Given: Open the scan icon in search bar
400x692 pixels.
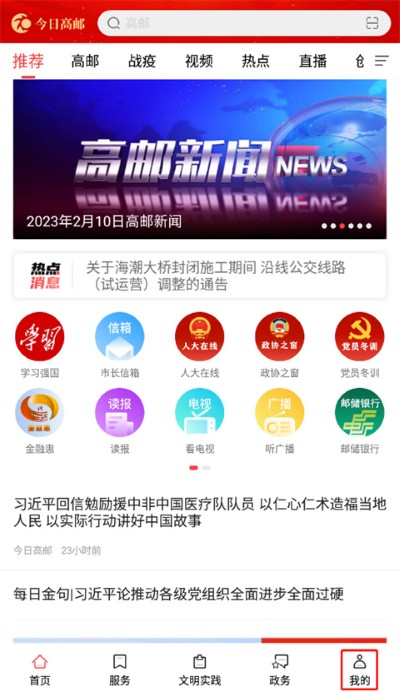Looking at the screenshot, I should point(372,23).
